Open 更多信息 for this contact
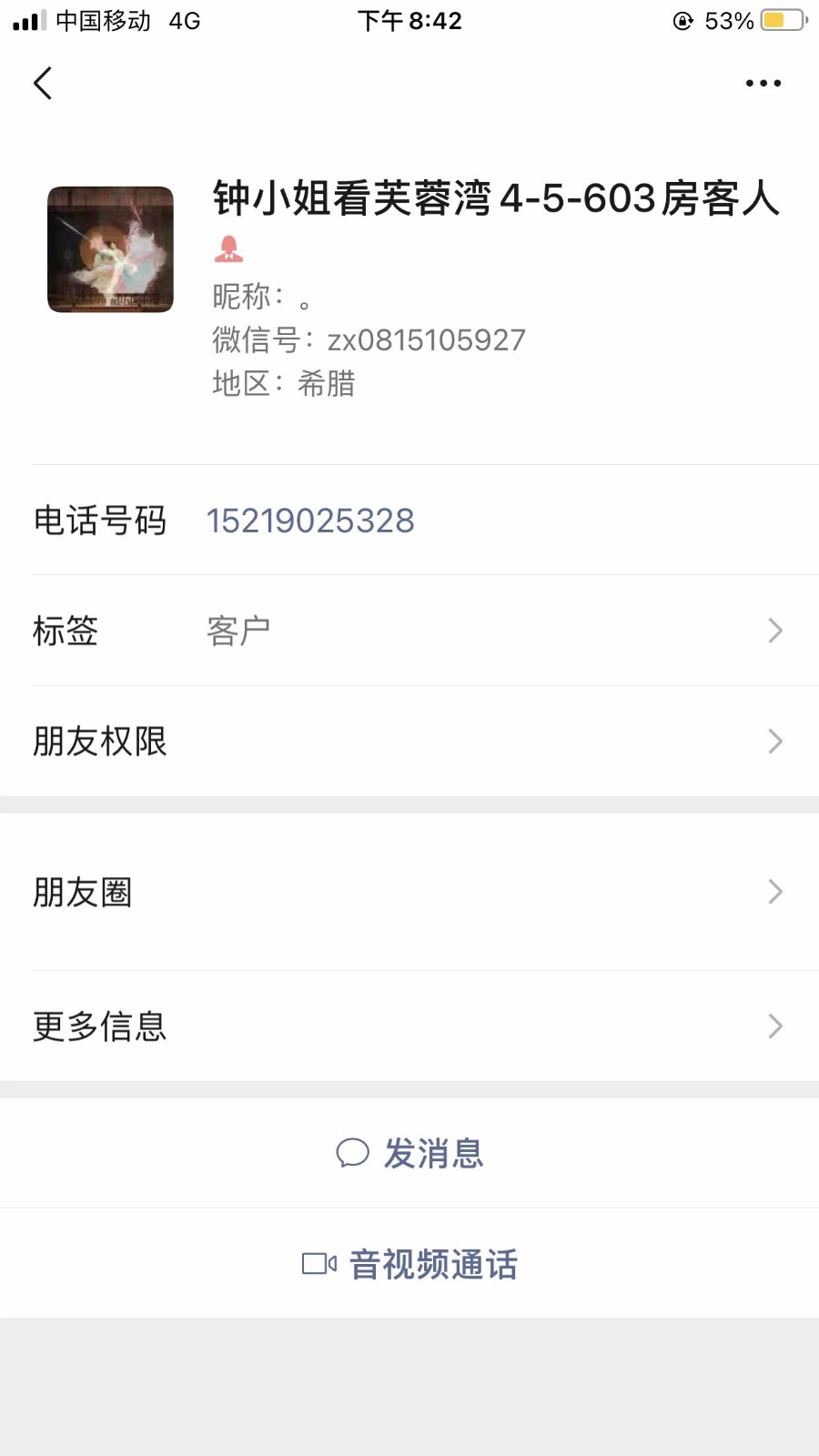Viewport: 819px width, 1456px height. [409, 1026]
